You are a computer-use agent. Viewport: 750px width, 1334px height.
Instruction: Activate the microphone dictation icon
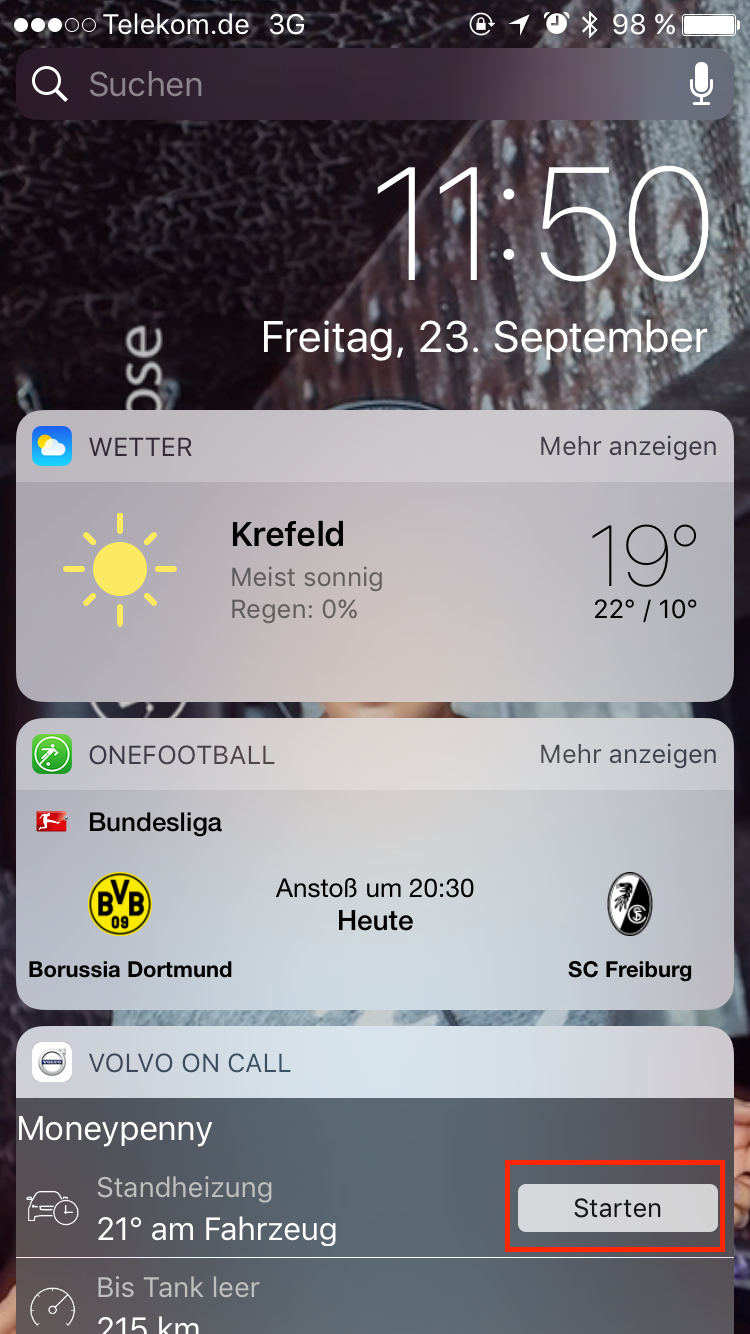(x=702, y=84)
